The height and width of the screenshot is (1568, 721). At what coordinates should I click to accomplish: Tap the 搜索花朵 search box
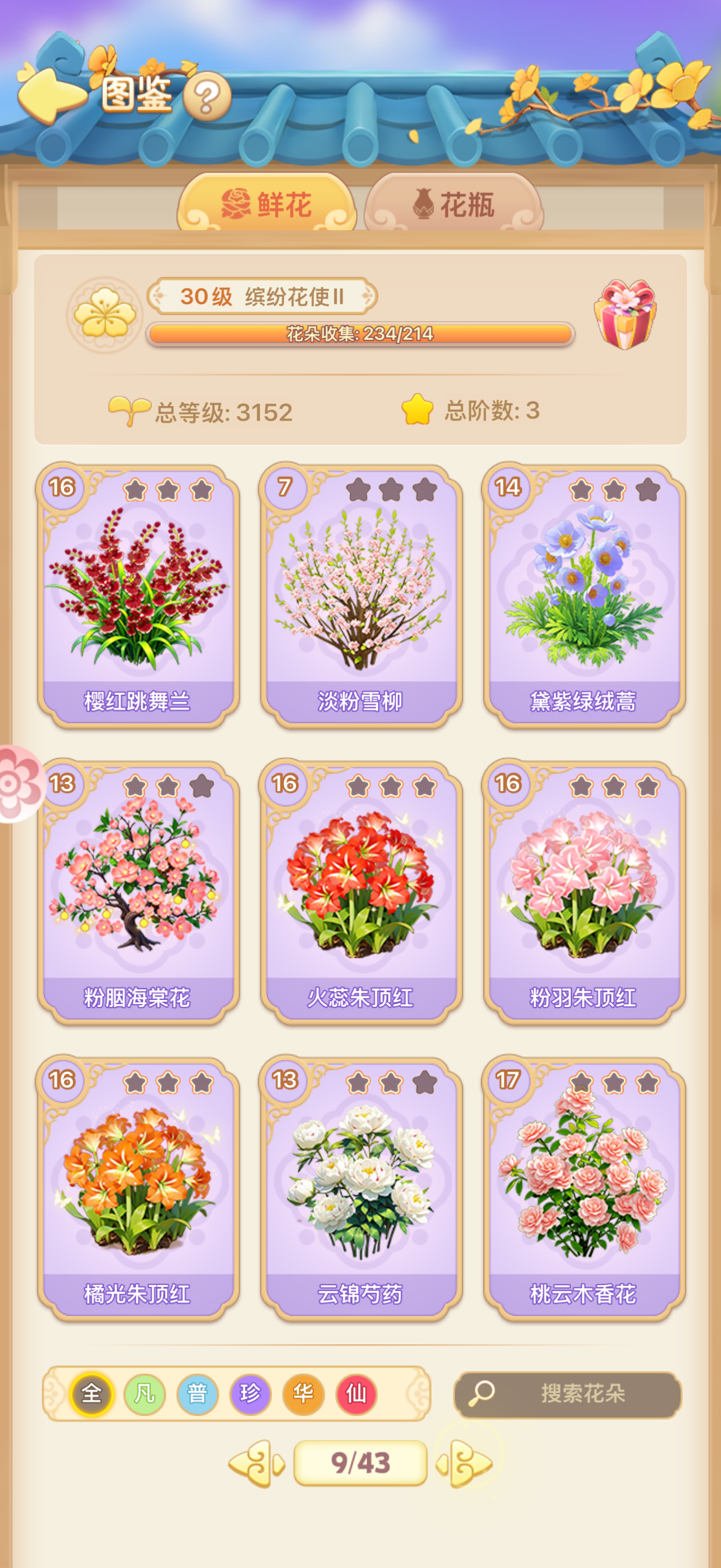pyautogui.click(x=567, y=1393)
